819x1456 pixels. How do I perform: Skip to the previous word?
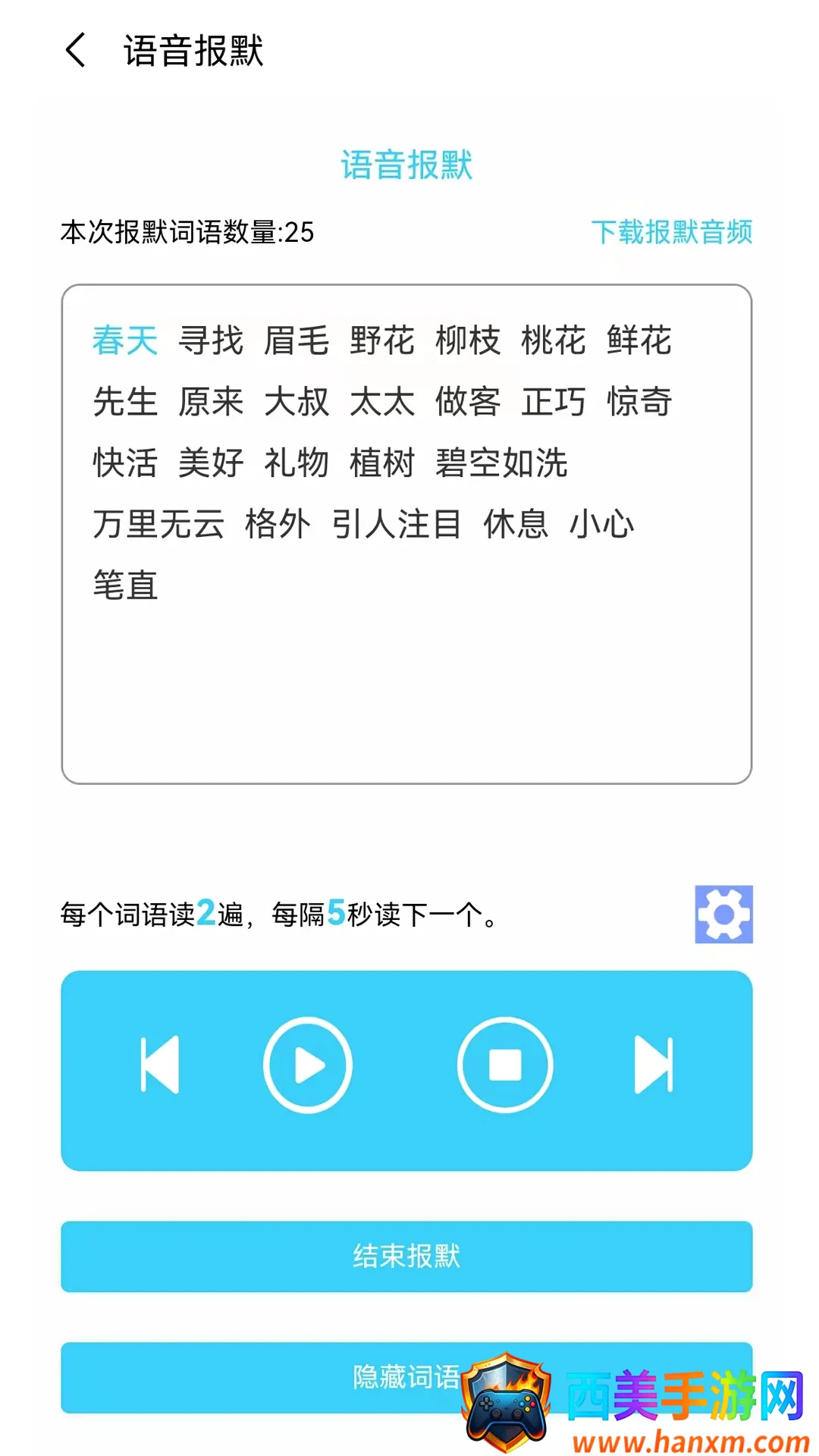(160, 1065)
